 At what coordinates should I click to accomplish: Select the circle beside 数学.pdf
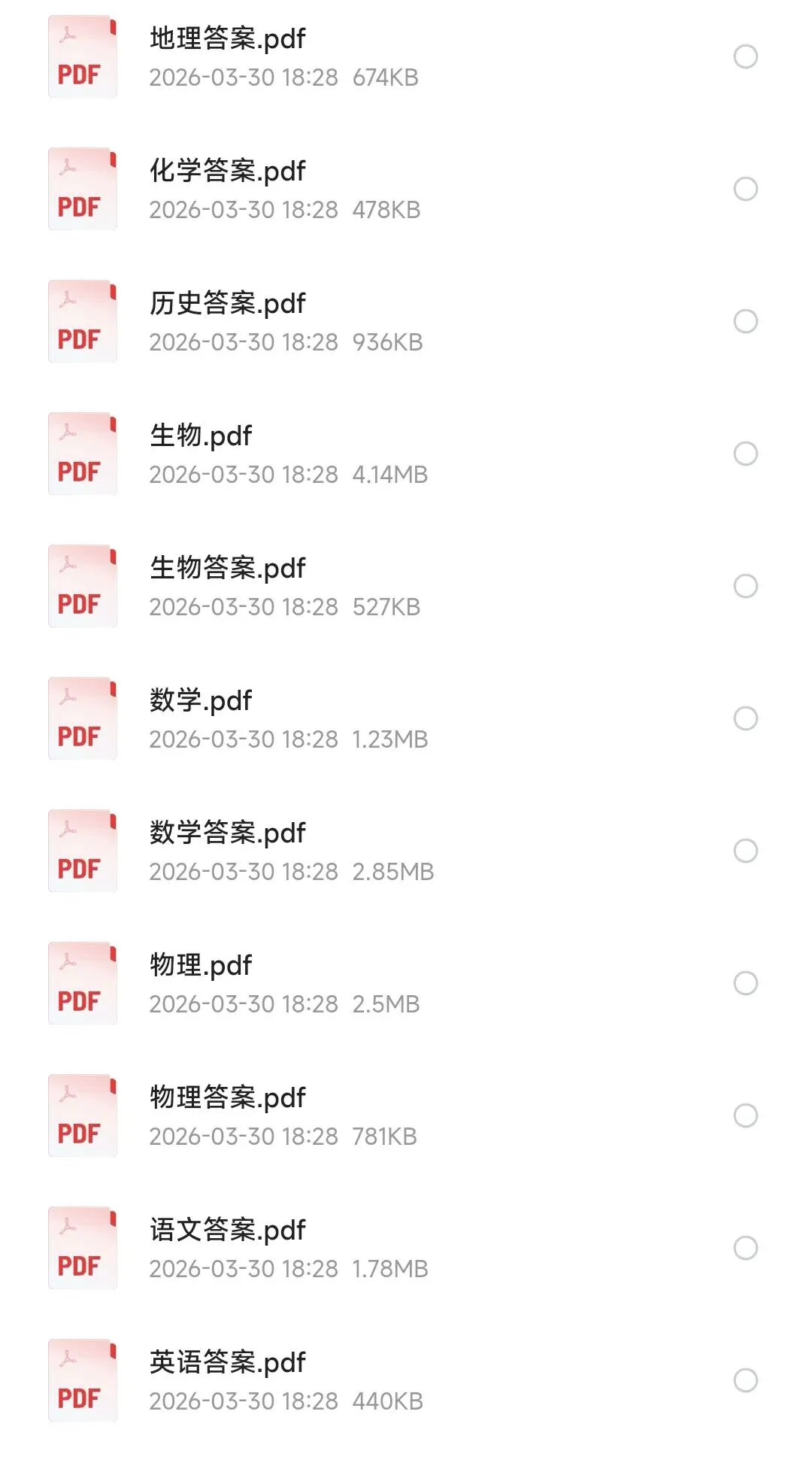pos(745,718)
